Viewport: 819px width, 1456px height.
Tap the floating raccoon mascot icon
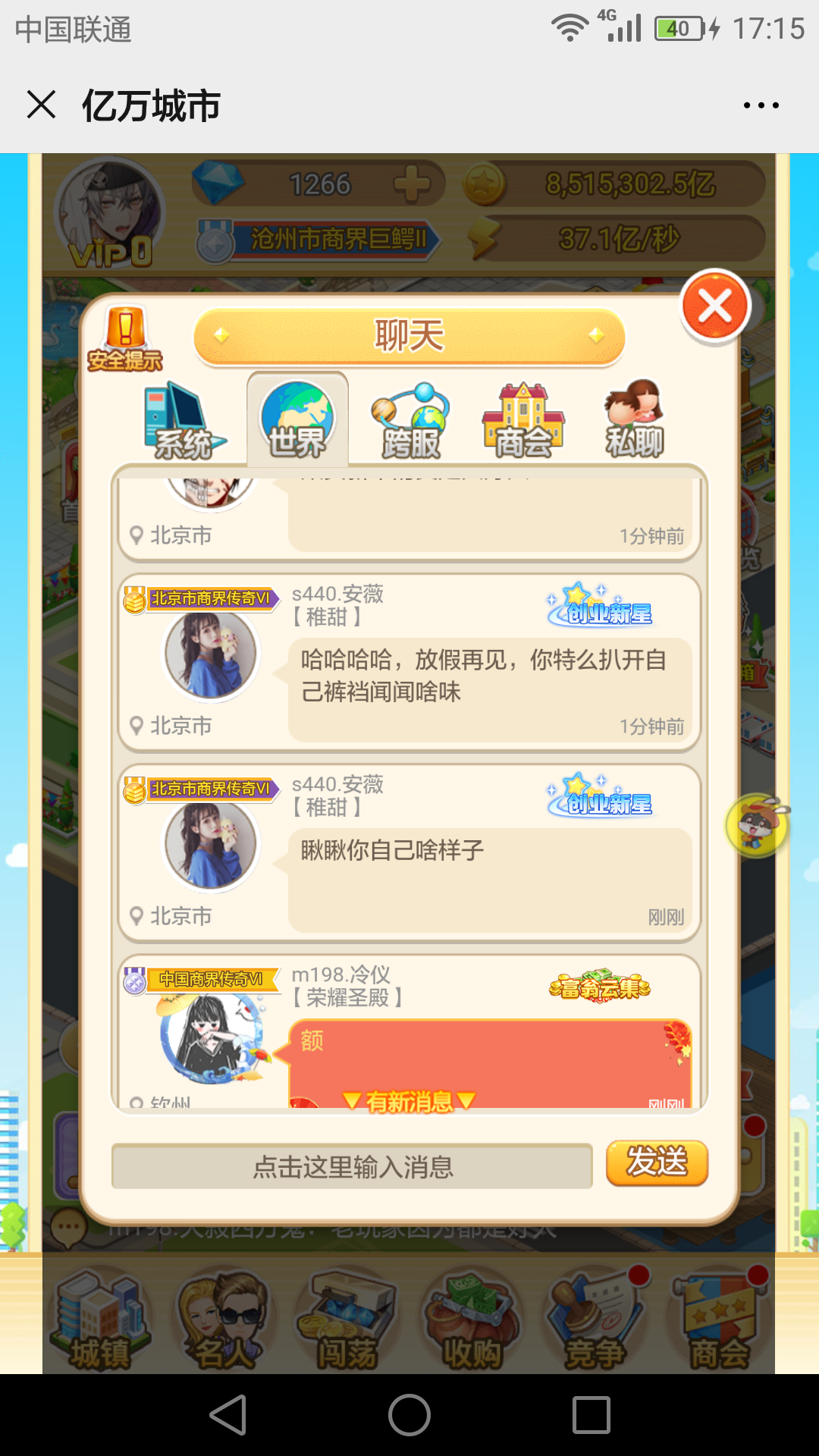point(758,825)
